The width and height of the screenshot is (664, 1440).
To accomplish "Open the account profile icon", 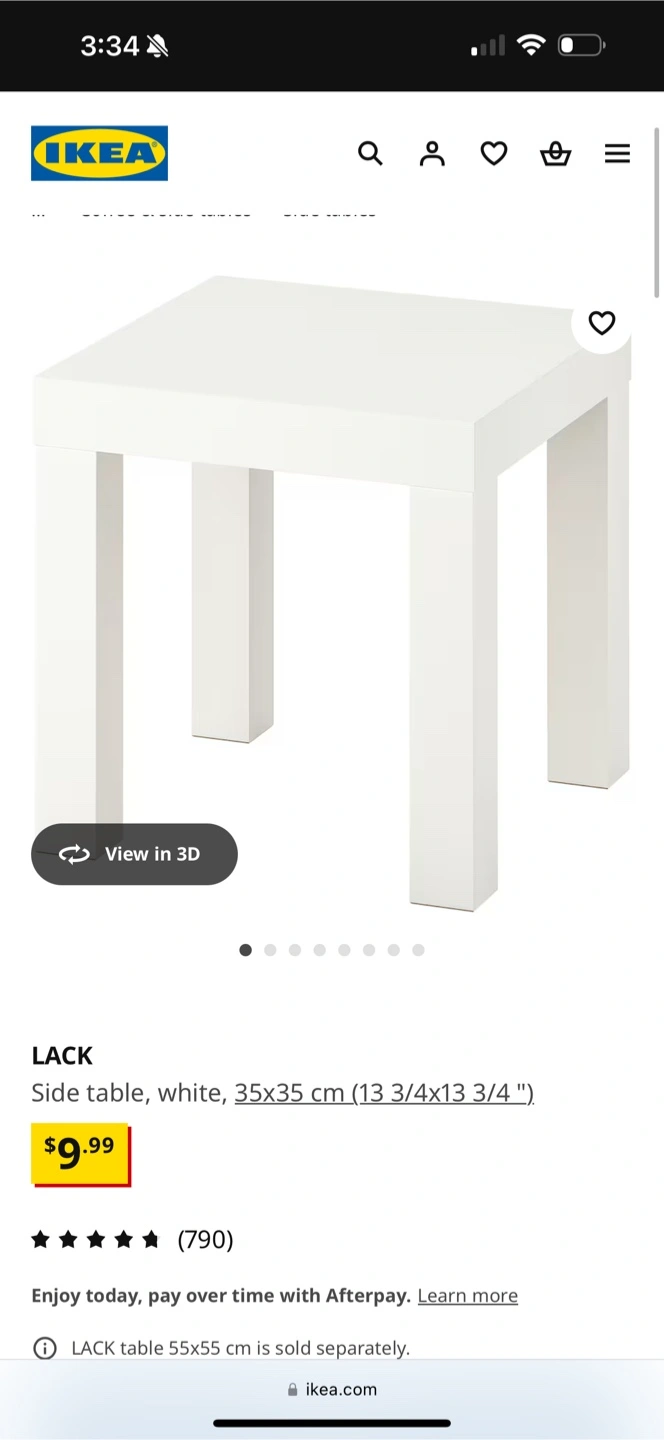I will (432, 153).
